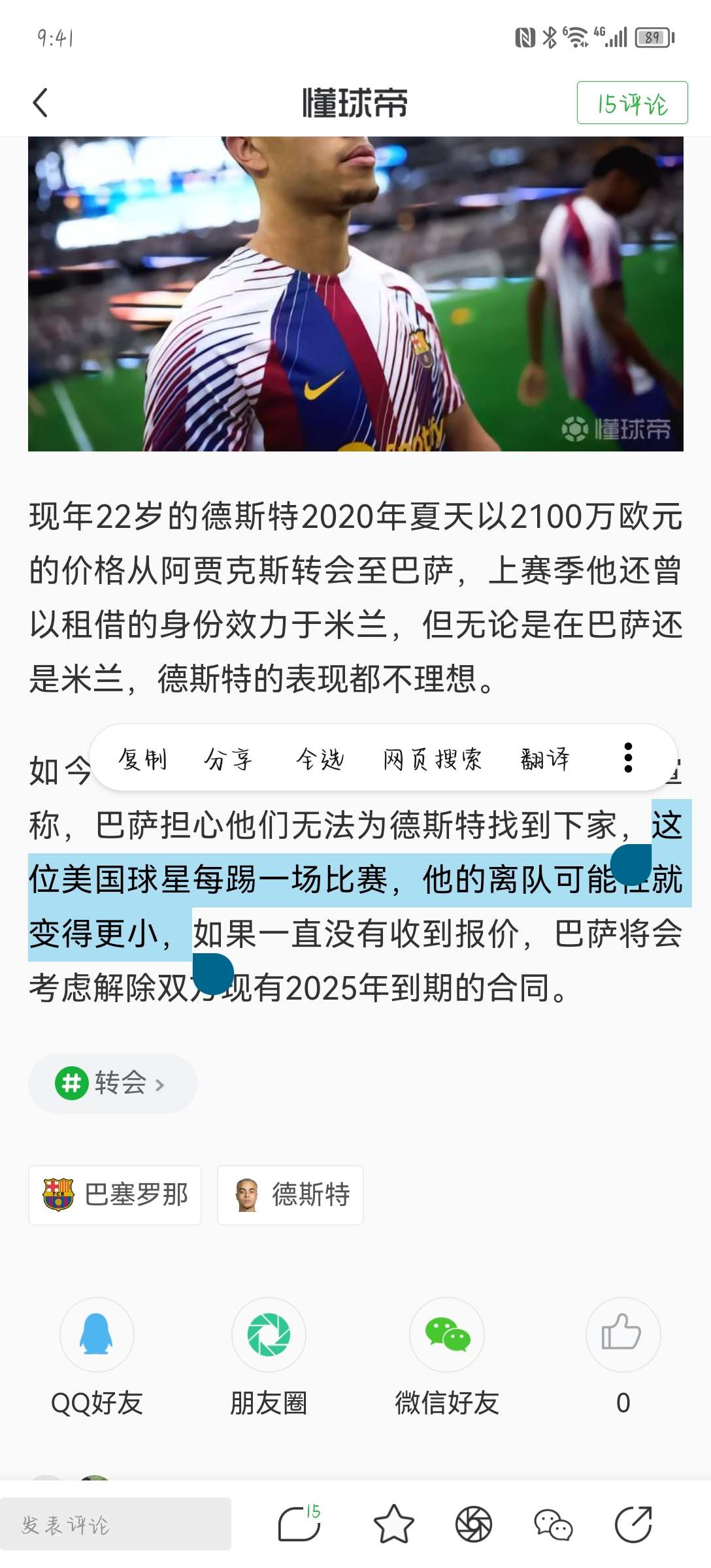
Task: Go back using the top-left arrow
Action: [x=41, y=103]
